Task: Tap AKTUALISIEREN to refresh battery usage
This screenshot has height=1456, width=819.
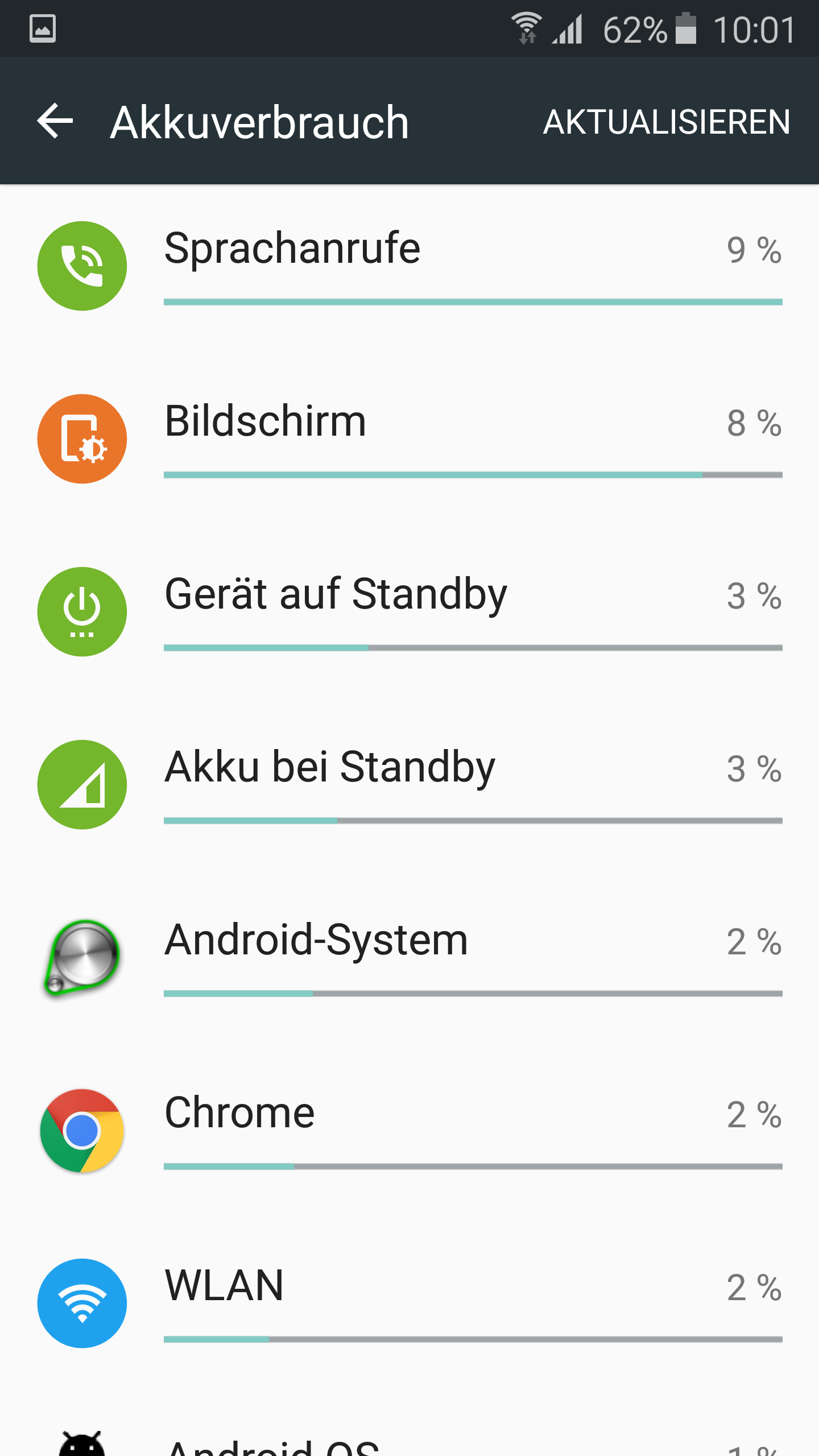Action: [x=667, y=122]
